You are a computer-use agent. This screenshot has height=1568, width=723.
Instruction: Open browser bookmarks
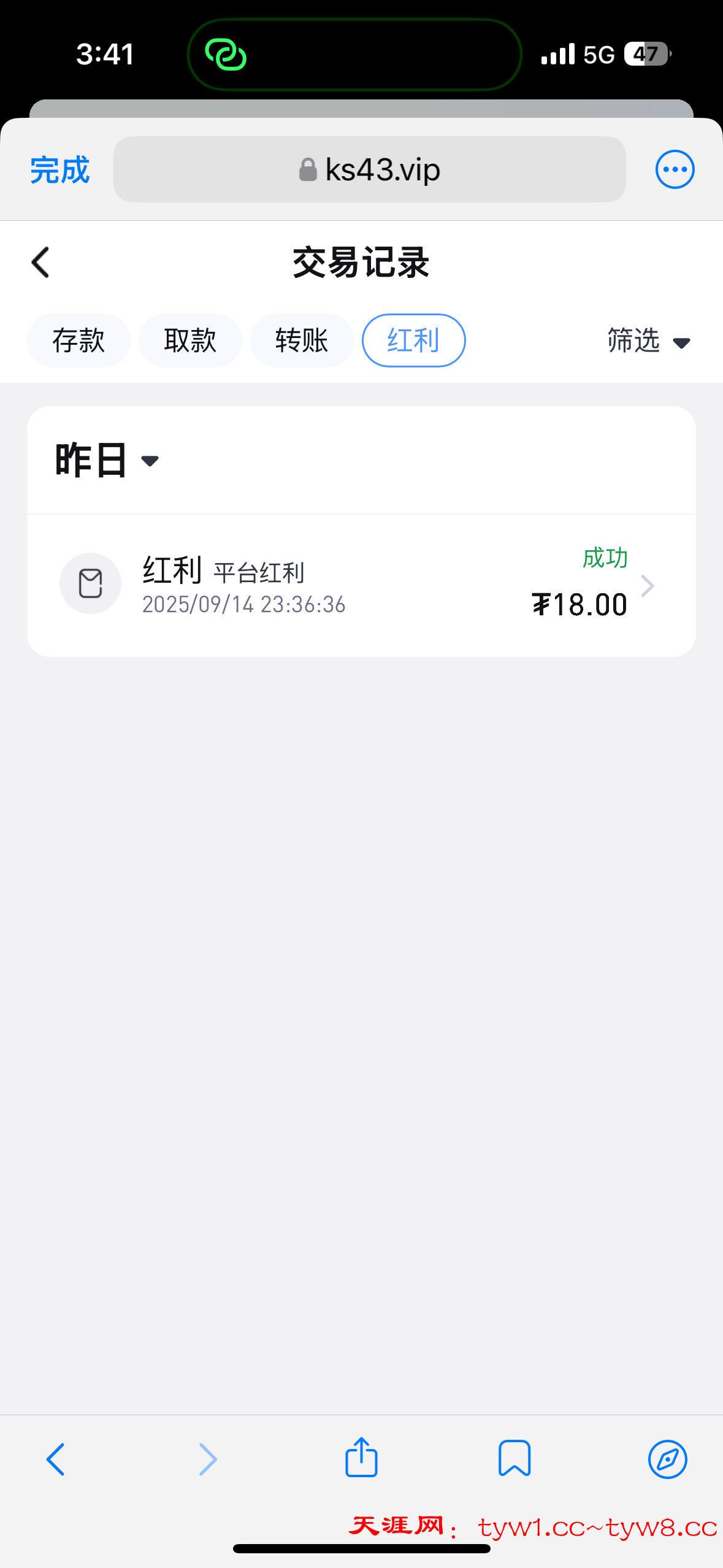coord(514,1459)
